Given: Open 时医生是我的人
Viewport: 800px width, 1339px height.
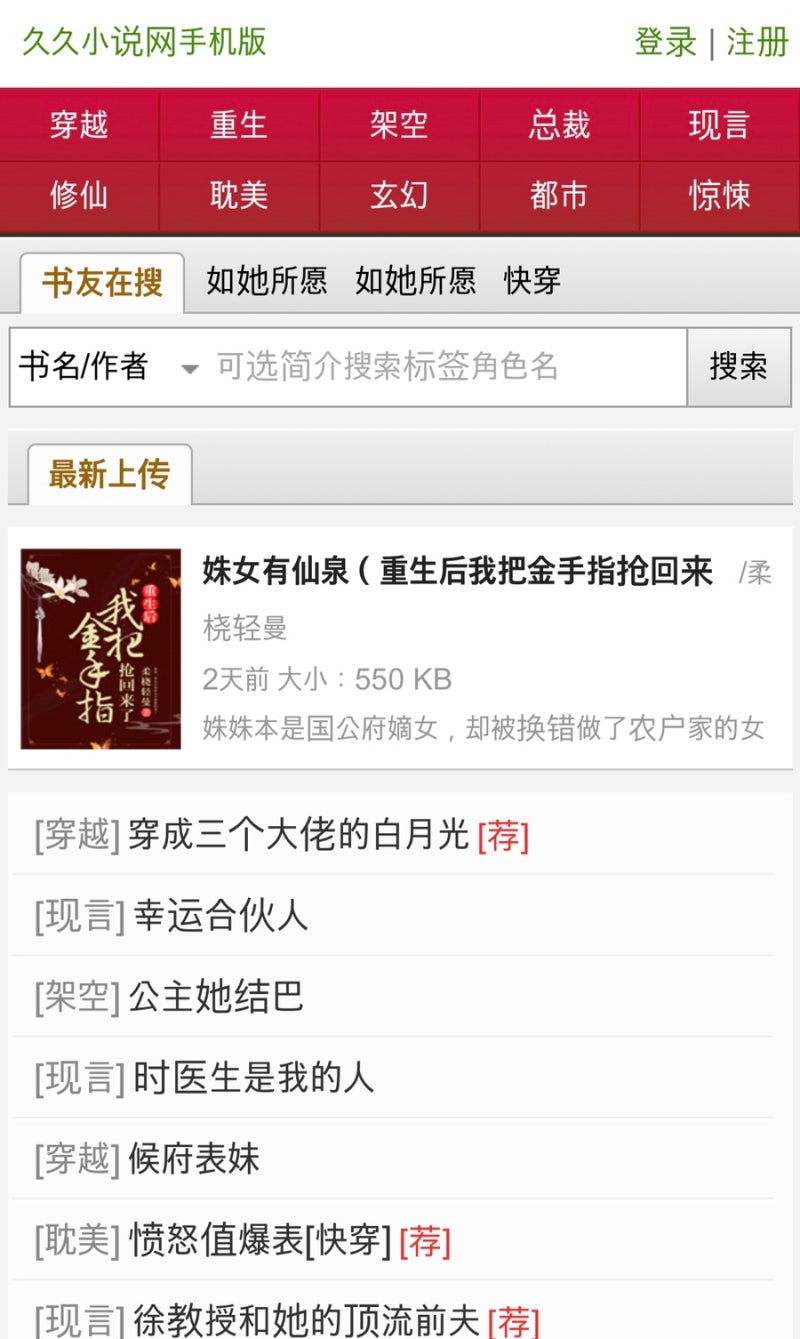Looking at the screenshot, I should (253, 1078).
